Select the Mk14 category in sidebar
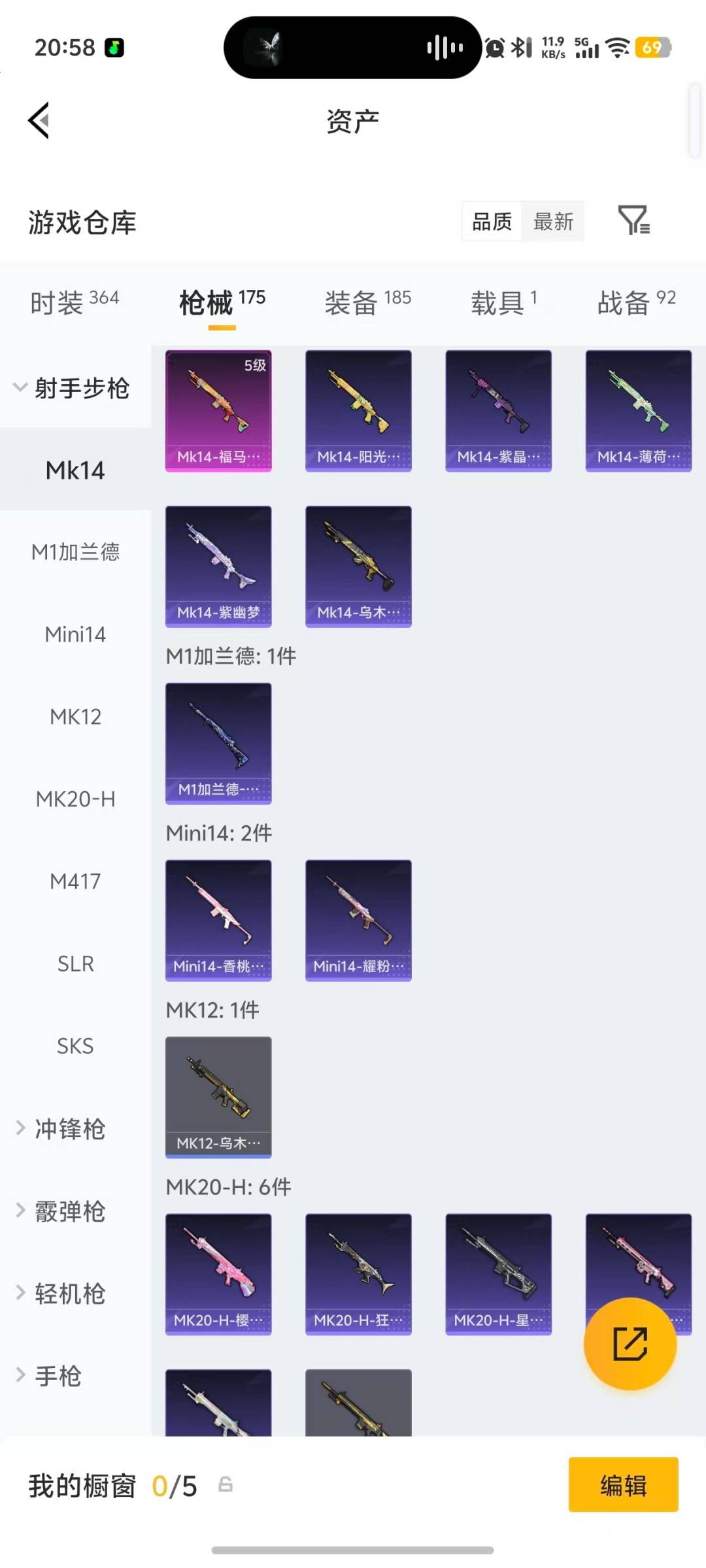This screenshot has width=706, height=1568. pyautogui.click(x=75, y=469)
